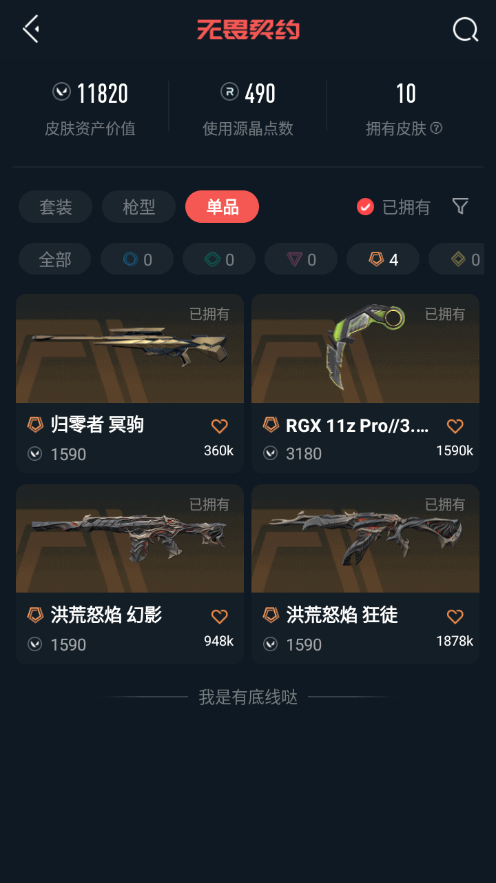Like the 归零者 冥驹 skin
The height and width of the screenshot is (883, 496).
click(220, 426)
